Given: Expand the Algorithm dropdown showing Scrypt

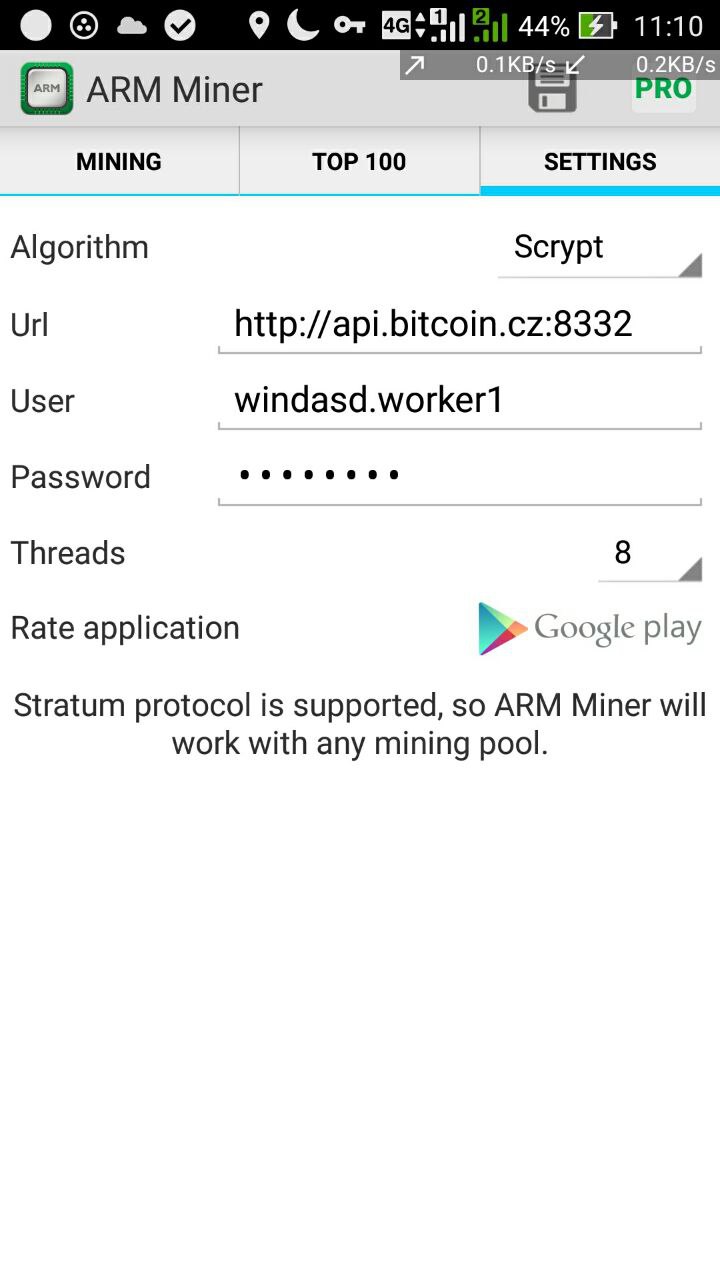Looking at the screenshot, I should [x=599, y=248].
